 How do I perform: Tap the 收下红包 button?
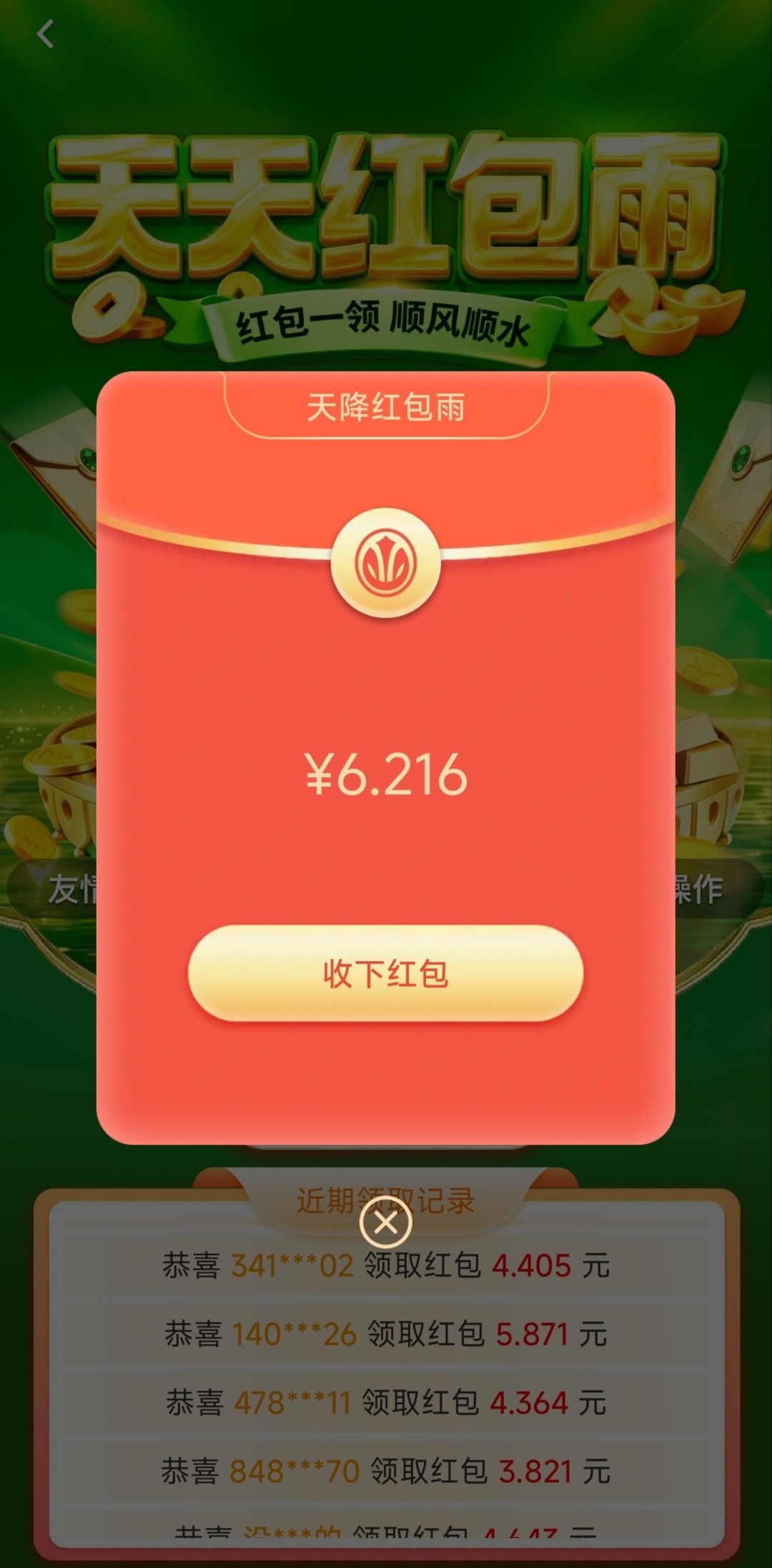click(385, 973)
